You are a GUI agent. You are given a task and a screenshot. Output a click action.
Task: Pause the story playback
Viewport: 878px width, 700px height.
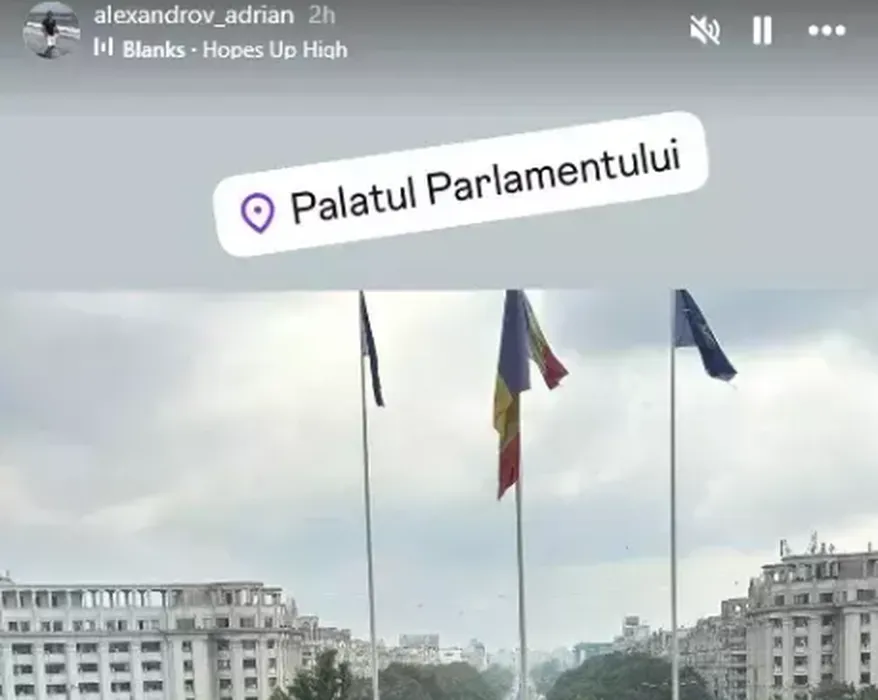coord(762,31)
